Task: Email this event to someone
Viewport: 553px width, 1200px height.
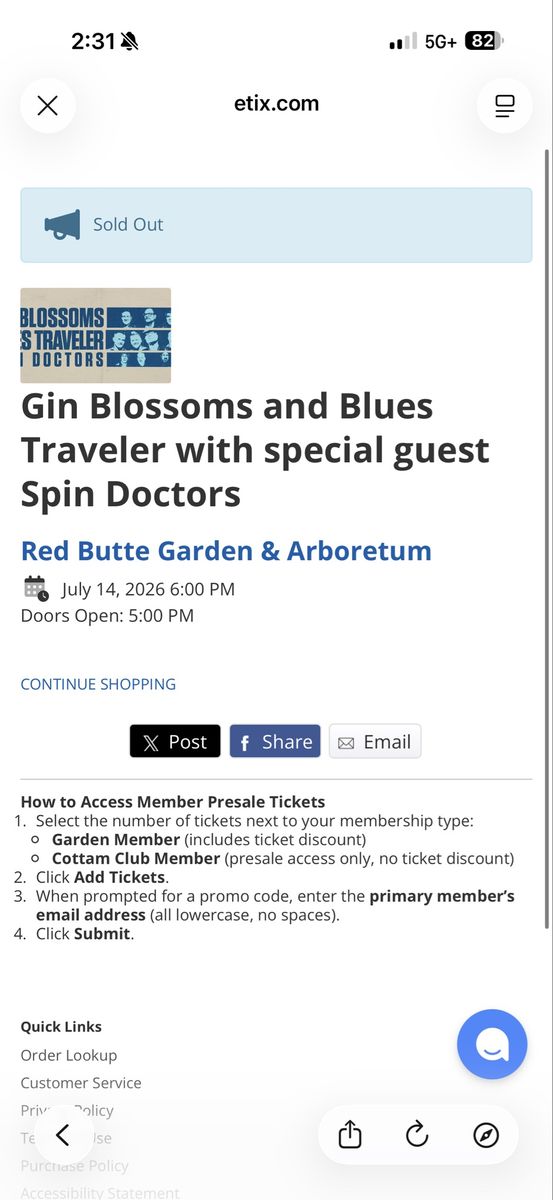Action: [x=375, y=741]
